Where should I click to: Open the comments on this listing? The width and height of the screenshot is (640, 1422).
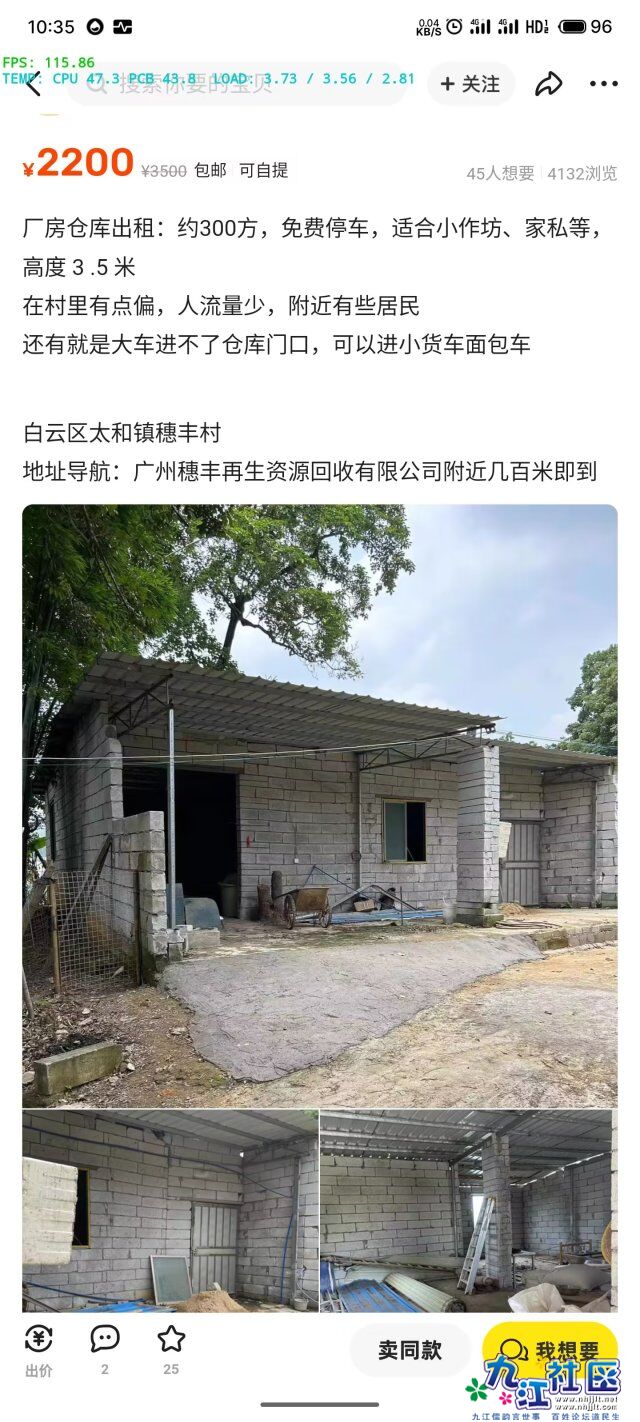(105, 1349)
